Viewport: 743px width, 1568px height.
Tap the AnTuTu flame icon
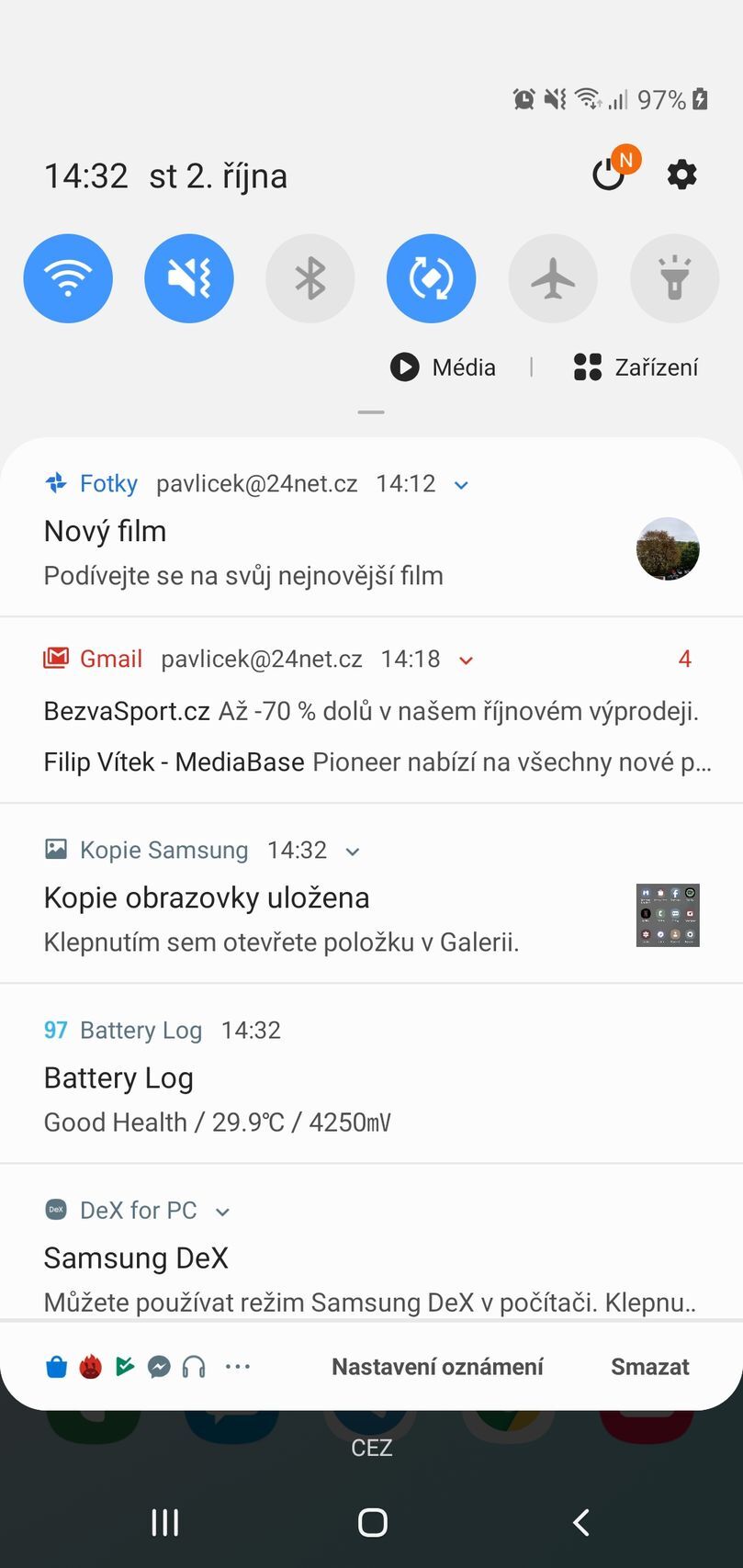91,1366
